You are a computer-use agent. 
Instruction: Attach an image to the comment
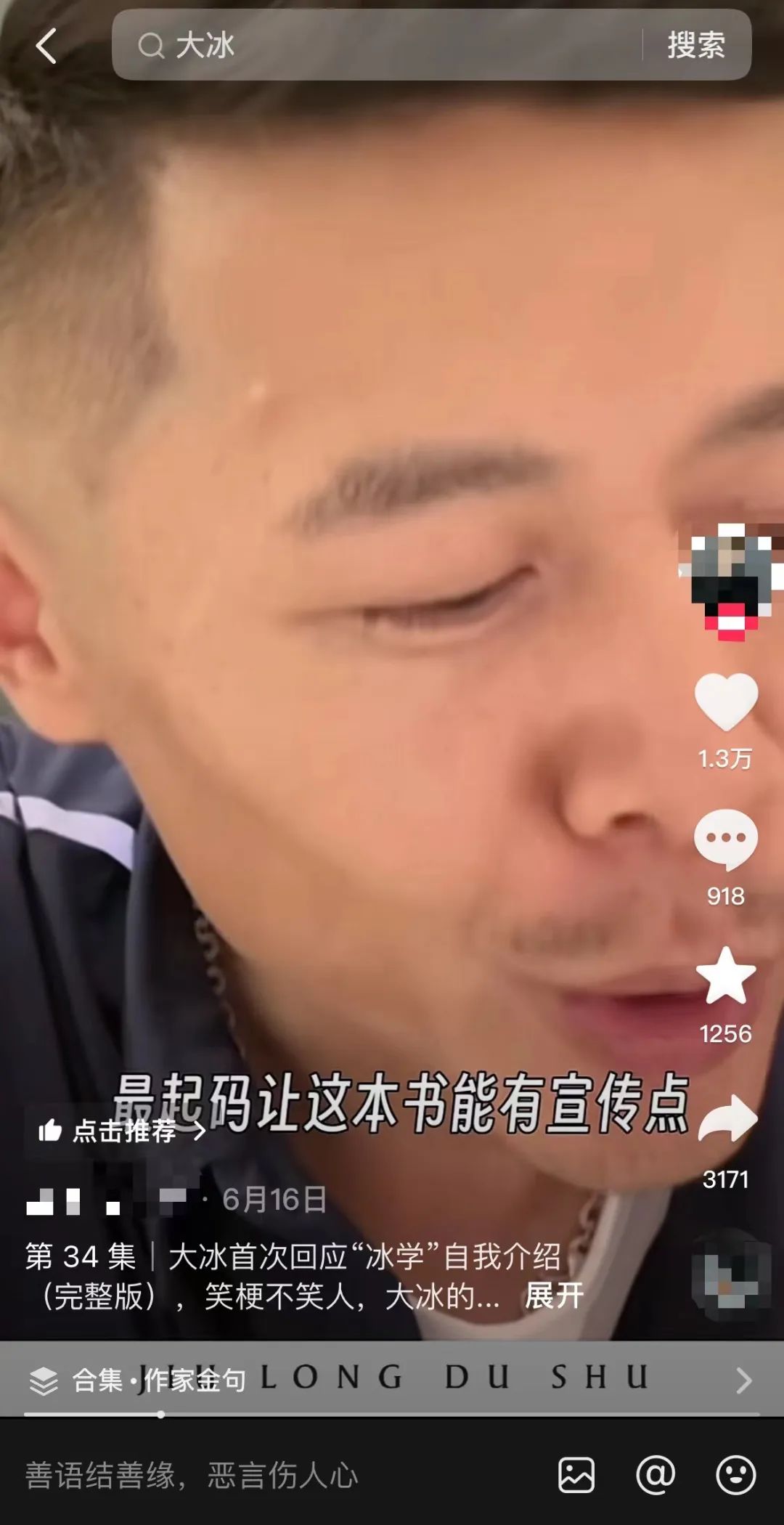click(576, 1476)
